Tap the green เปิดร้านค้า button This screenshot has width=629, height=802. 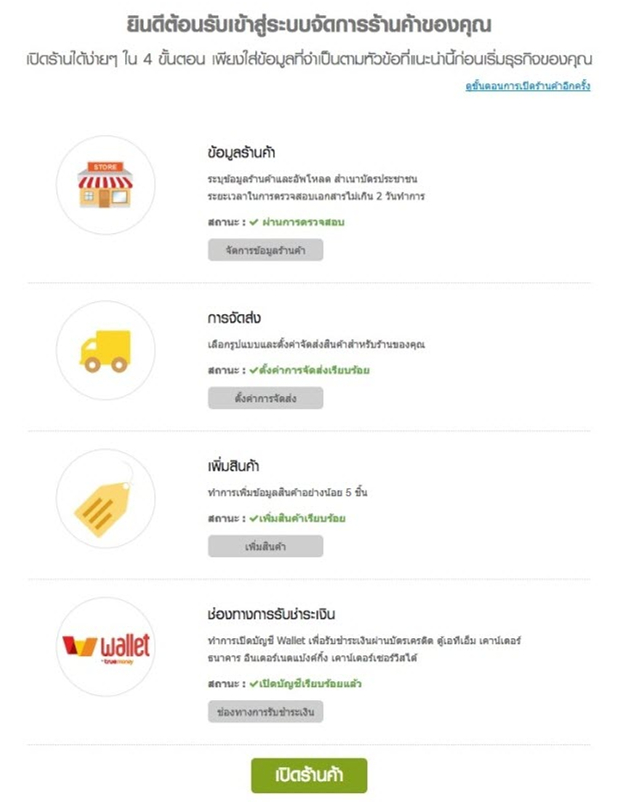(x=309, y=775)
